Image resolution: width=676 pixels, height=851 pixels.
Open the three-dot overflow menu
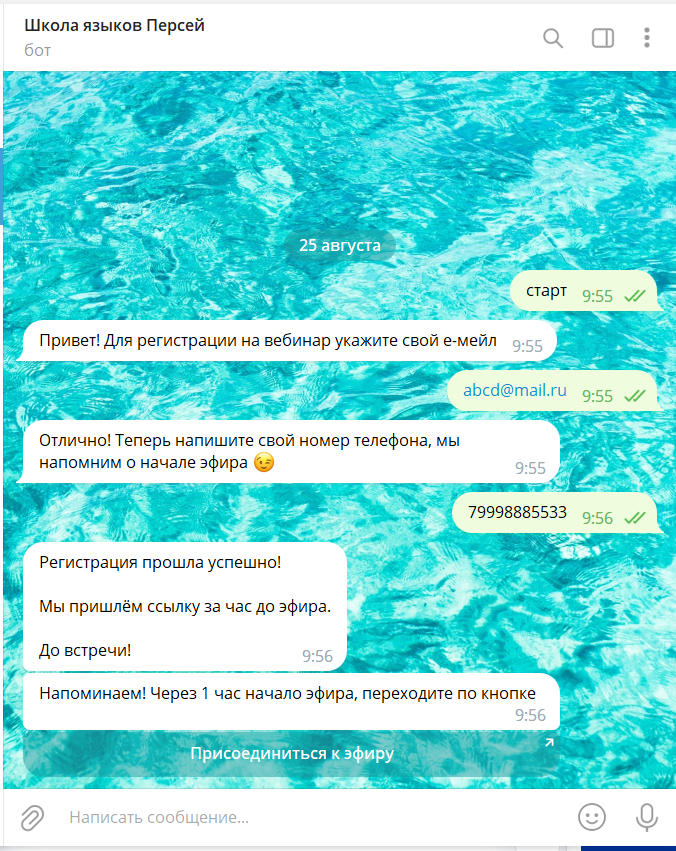(647, 38)
